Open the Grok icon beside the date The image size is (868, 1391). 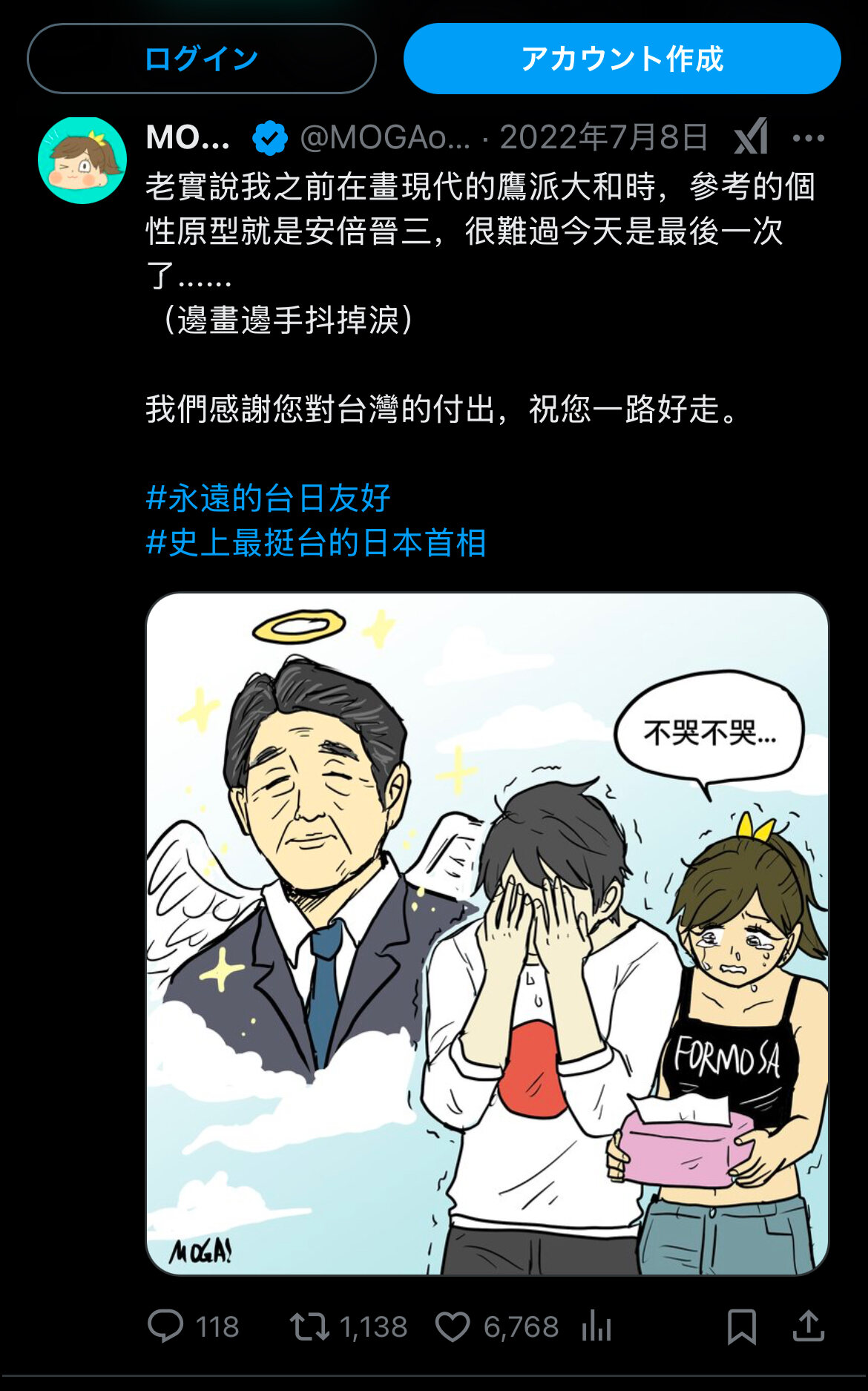tap(751, 137)
